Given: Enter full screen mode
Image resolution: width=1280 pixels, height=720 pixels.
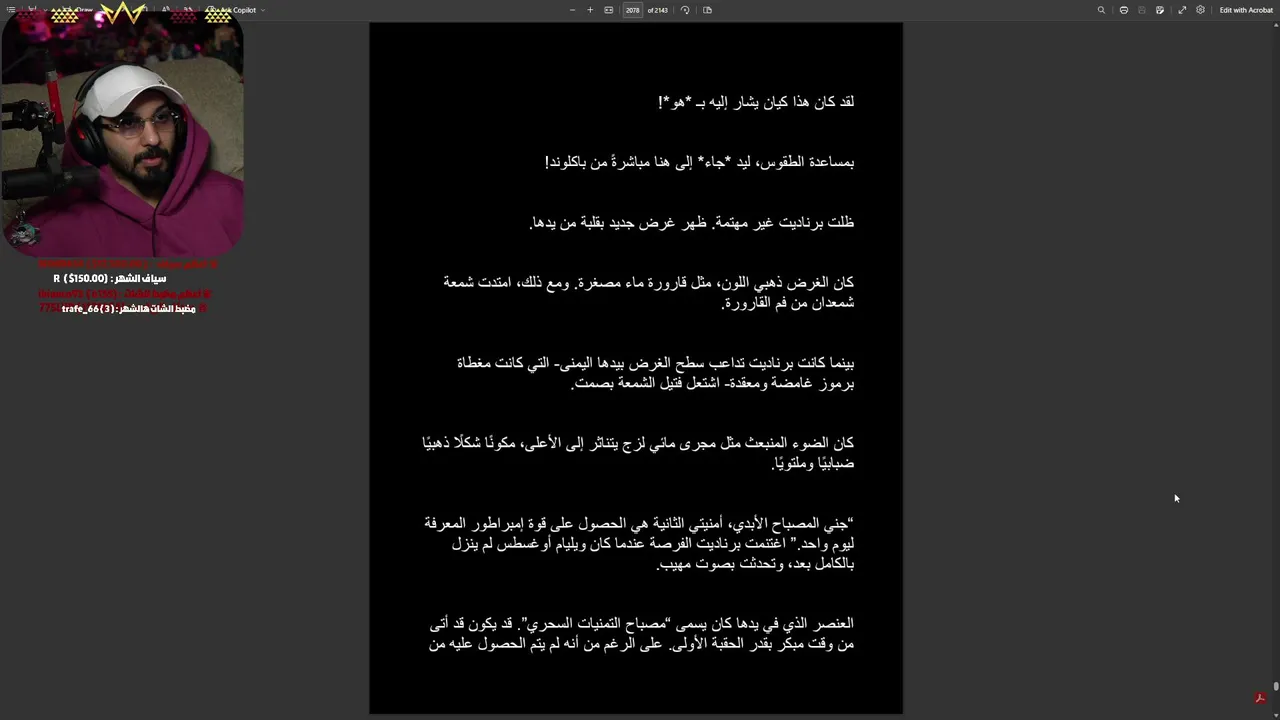Looking at the screenshot, I should [x=1182, y=10].
